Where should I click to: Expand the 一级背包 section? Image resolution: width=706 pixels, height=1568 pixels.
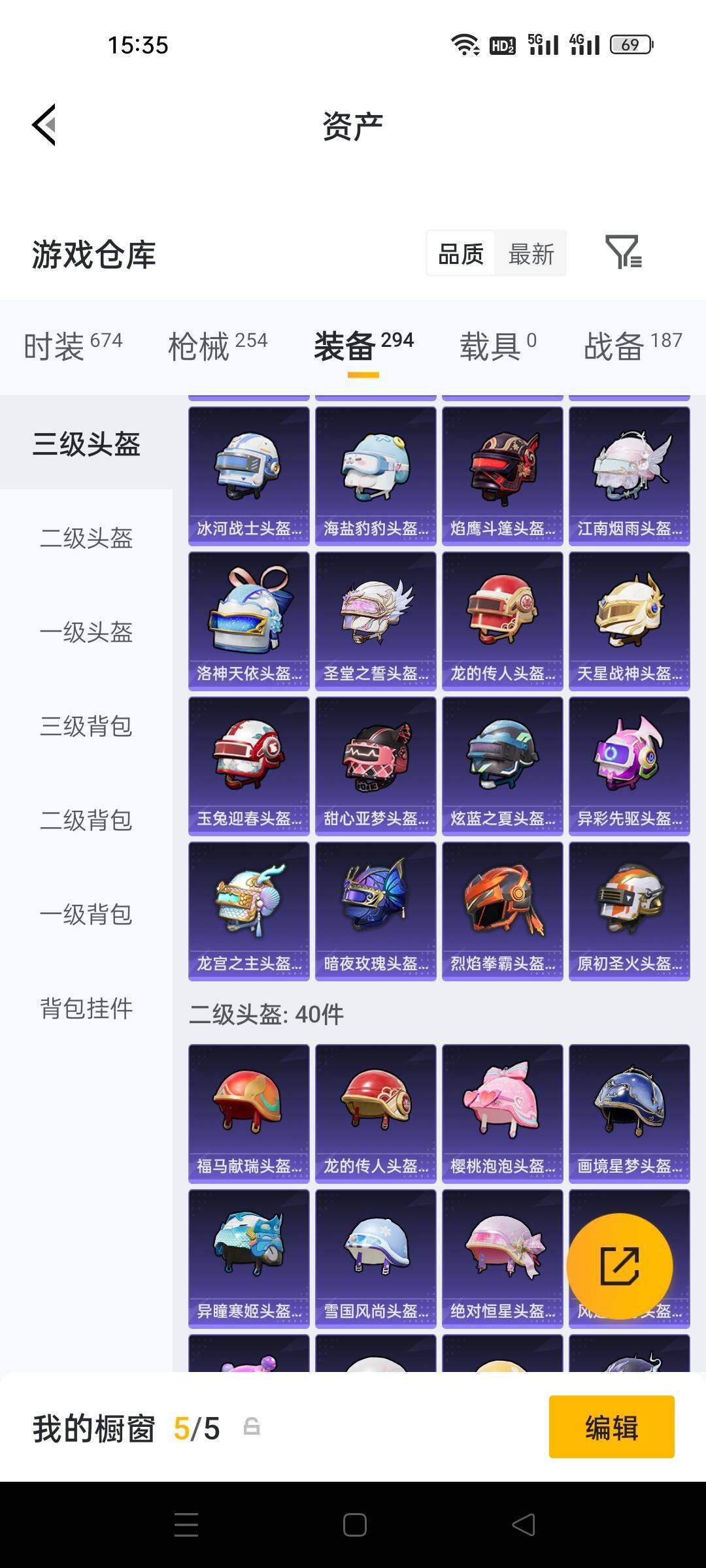click(87, 915)
